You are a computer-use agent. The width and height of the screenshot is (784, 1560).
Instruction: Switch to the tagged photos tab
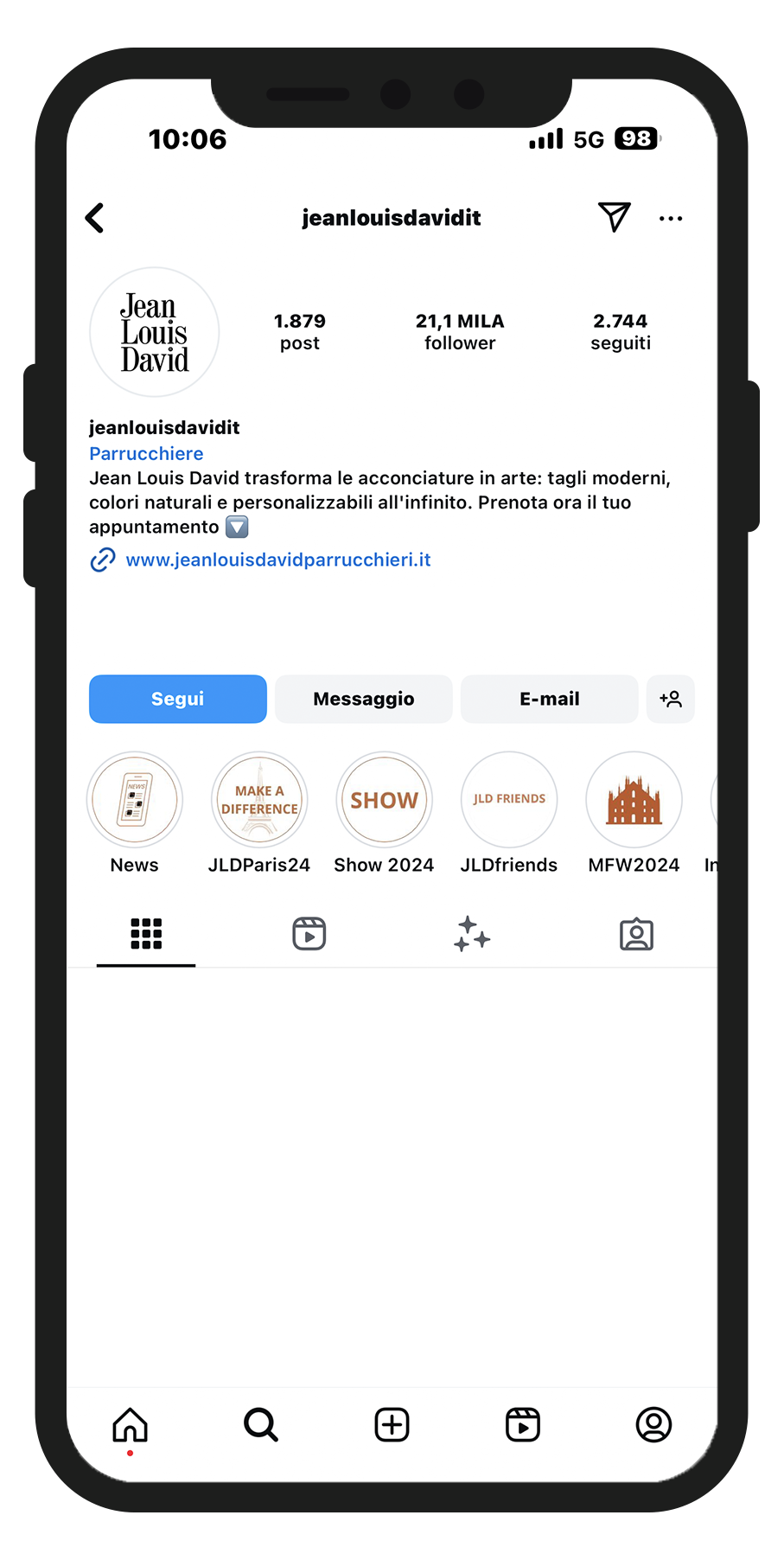pos(636,934)
